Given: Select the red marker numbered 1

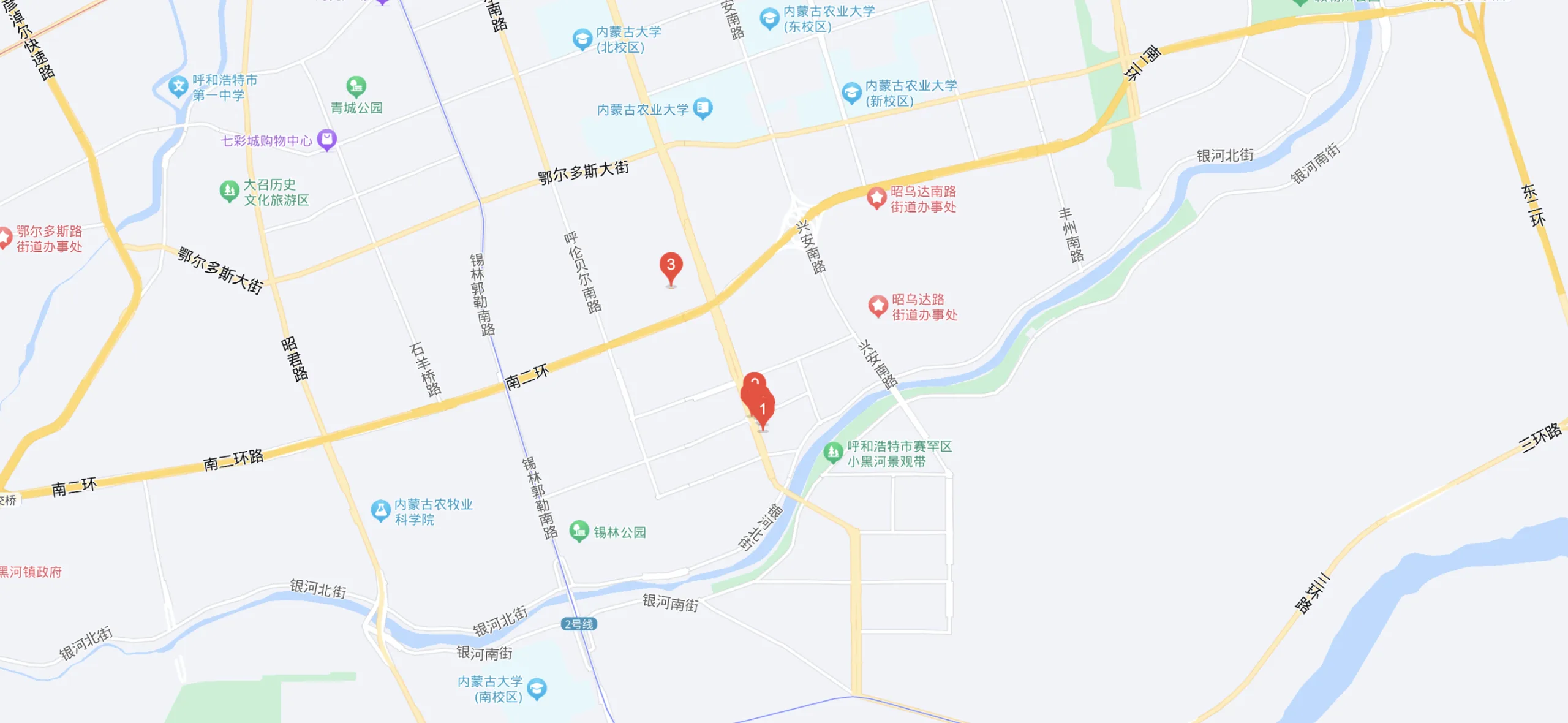Looking at the screenshot, I should (763, 409).
